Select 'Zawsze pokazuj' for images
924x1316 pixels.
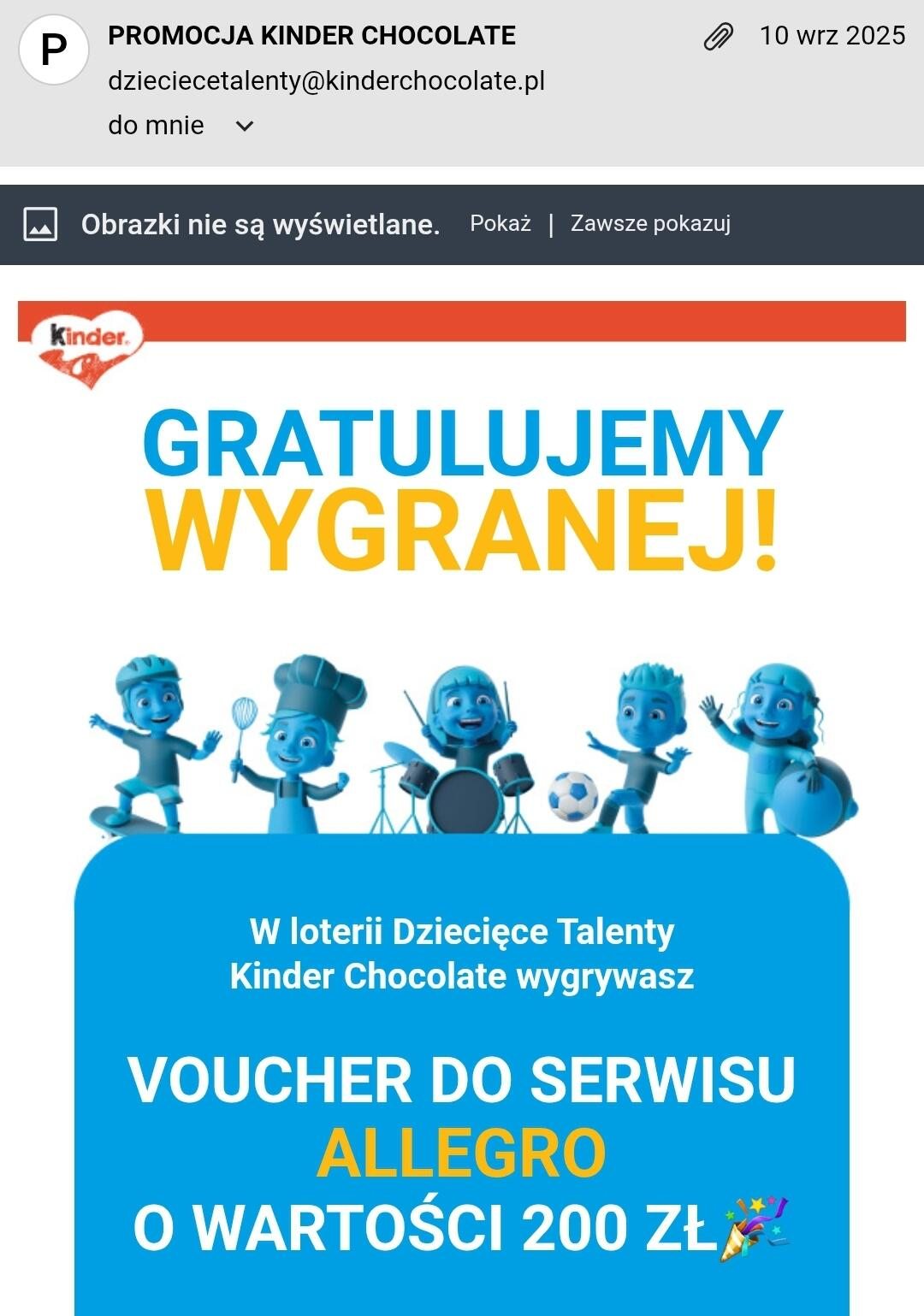tap(650, 224)
